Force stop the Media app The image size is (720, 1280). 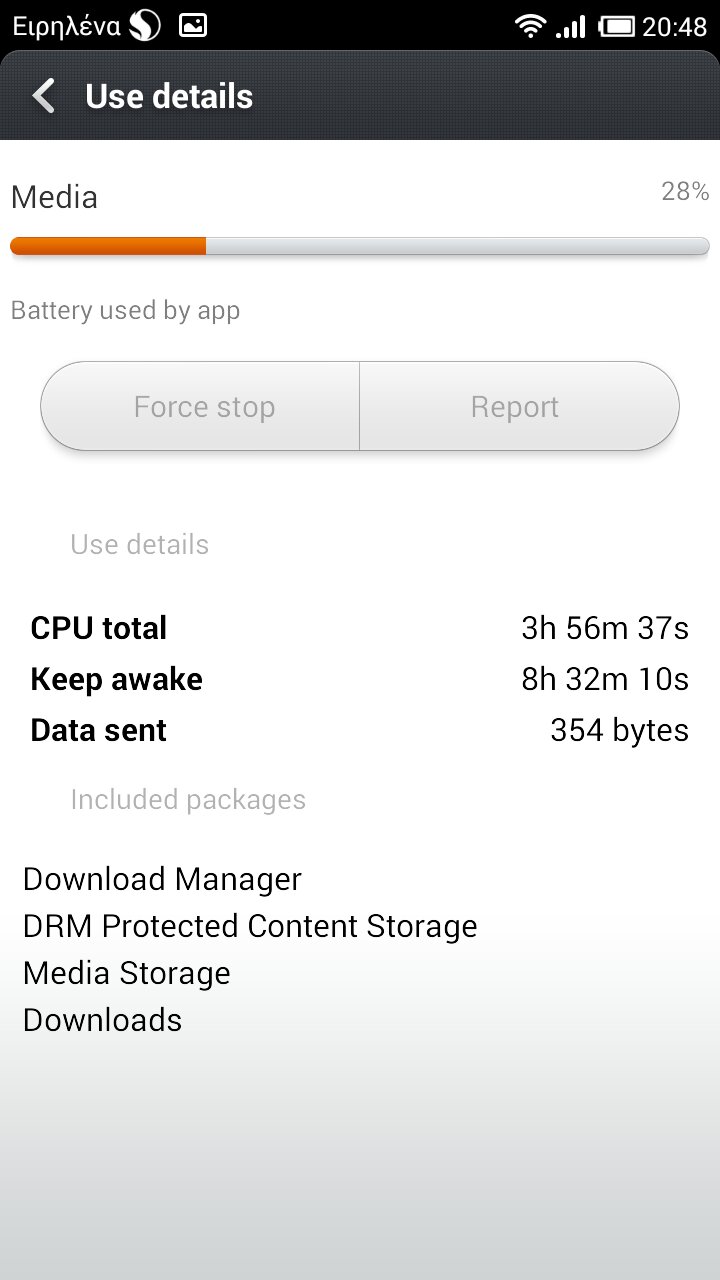click(x=200, y=407)
